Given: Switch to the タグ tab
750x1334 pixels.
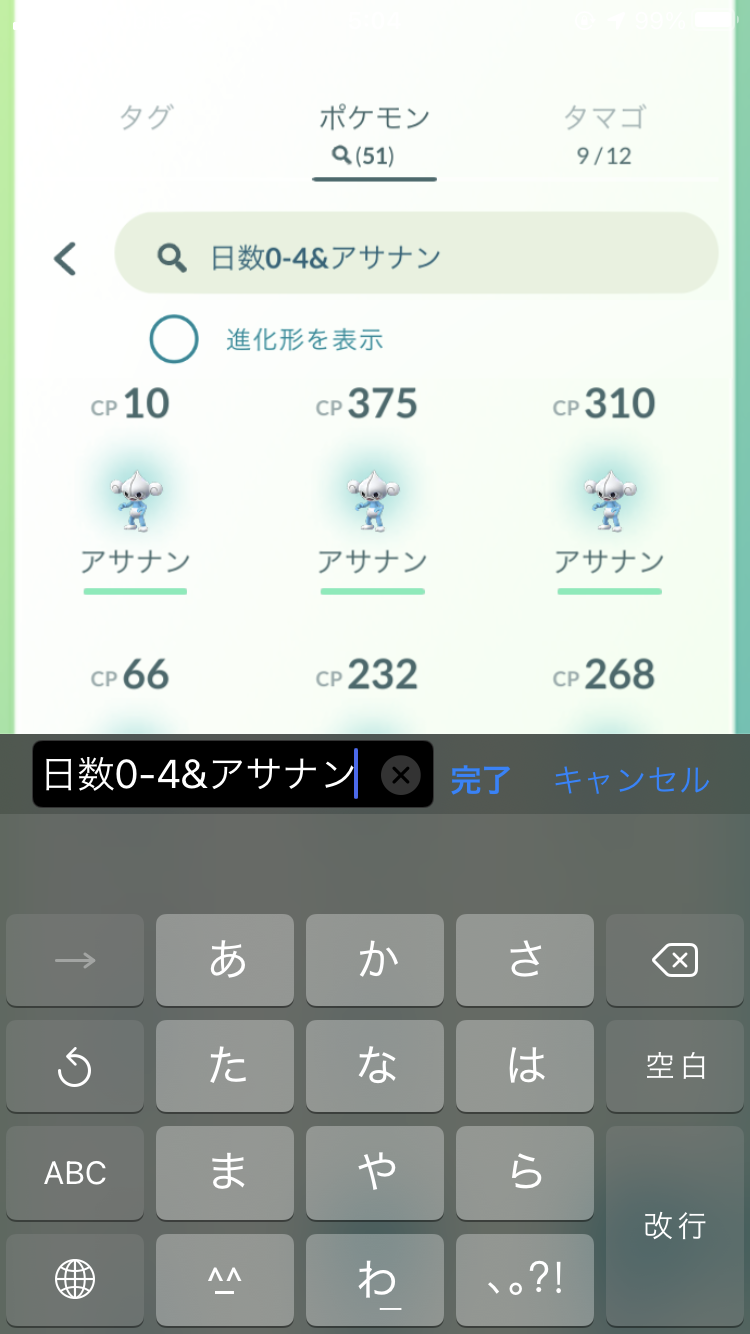Looking at the screenshot, I should pyautogui.click(x=146, y=118).
